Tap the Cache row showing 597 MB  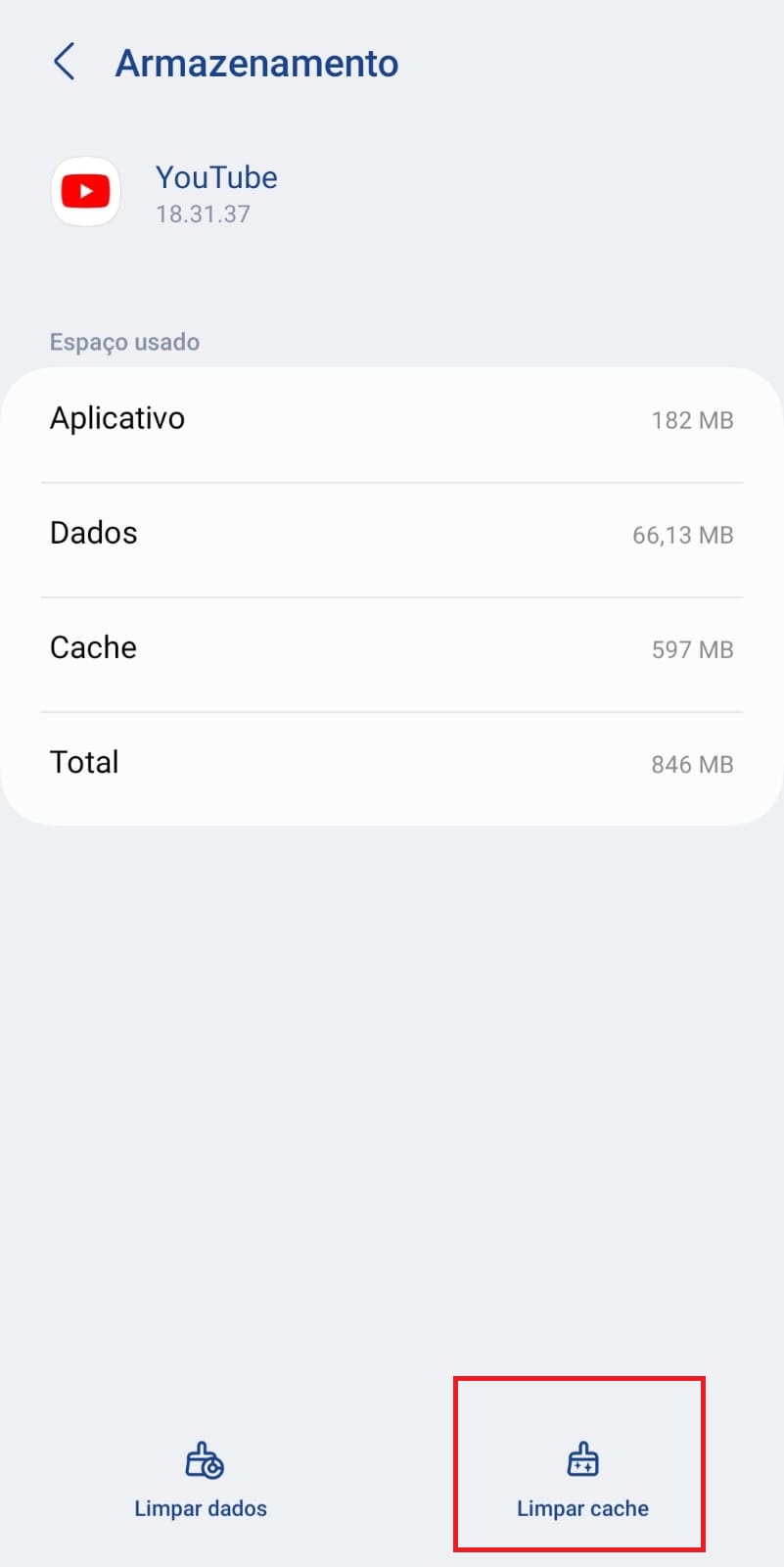coord(392,648)
